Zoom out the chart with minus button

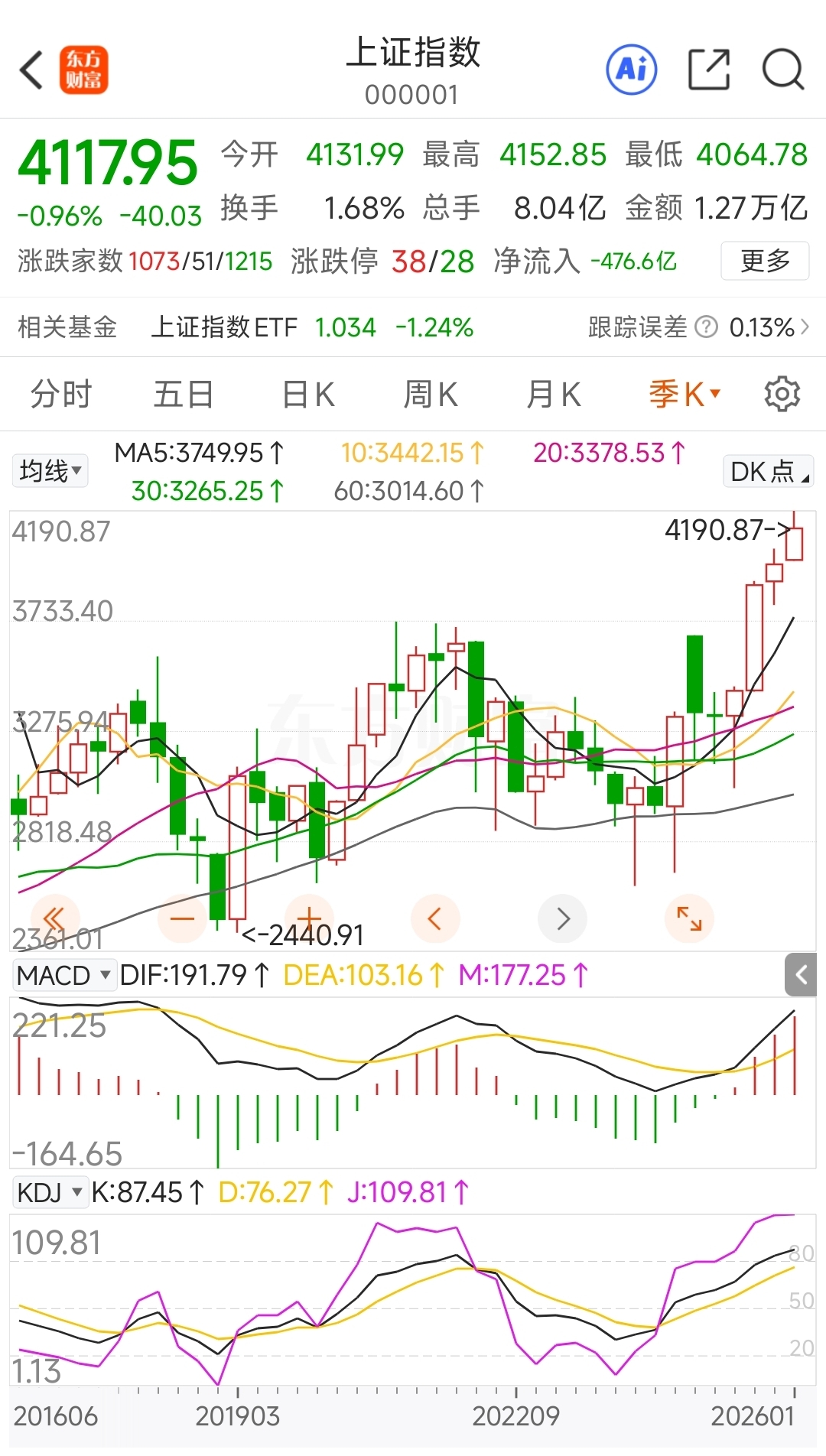point(182,918)
